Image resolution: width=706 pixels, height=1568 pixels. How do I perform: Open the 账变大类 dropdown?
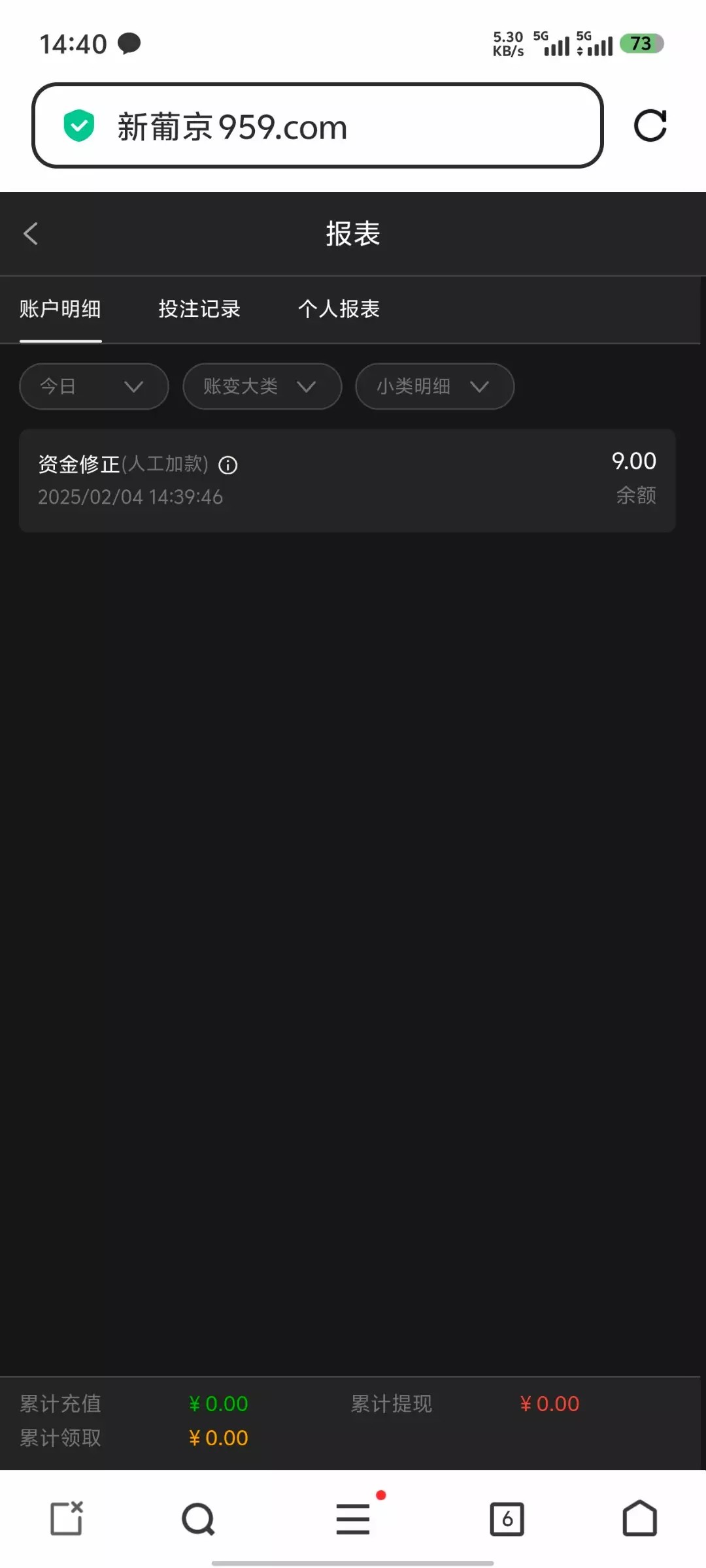click(261, 386)
